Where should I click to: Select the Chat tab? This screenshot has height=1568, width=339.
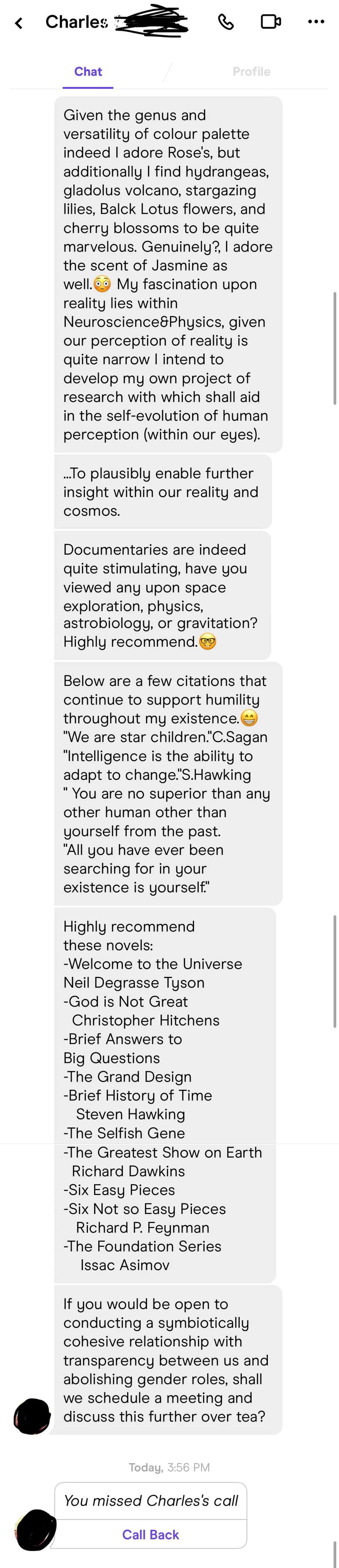[88, 72]
